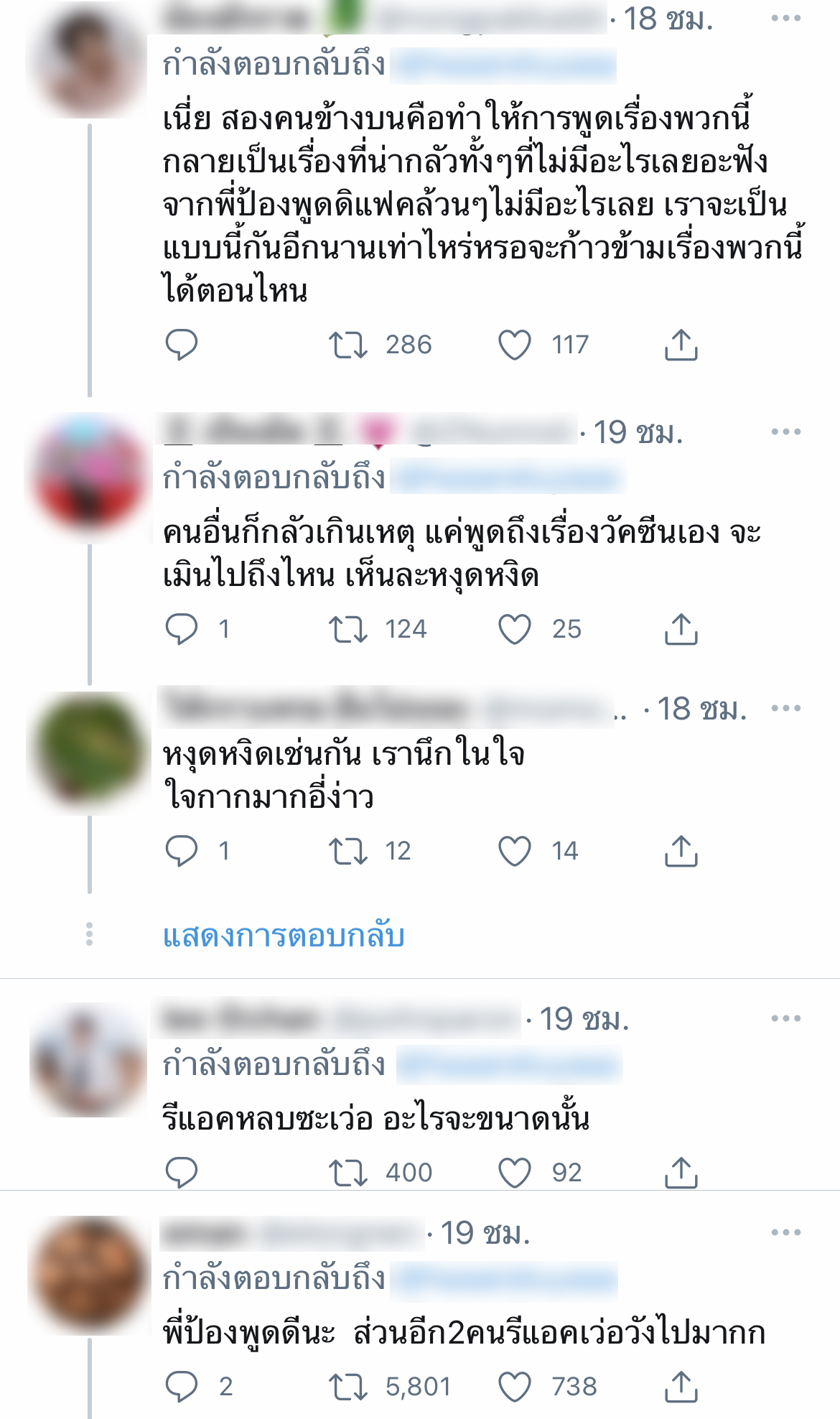Retweet the tweet with 400 retweets

coord(348,1173)
